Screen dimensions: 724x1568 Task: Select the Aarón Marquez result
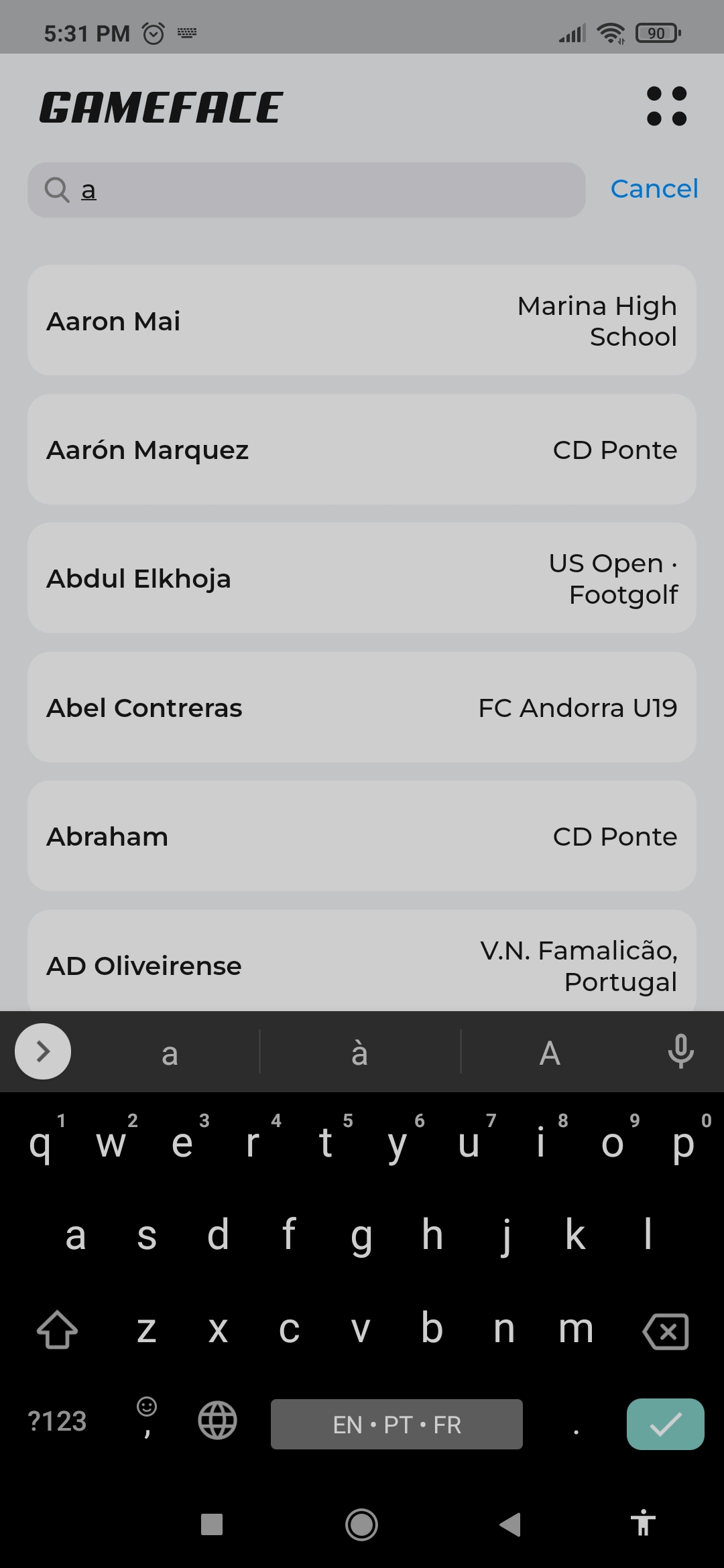[361, 450]
